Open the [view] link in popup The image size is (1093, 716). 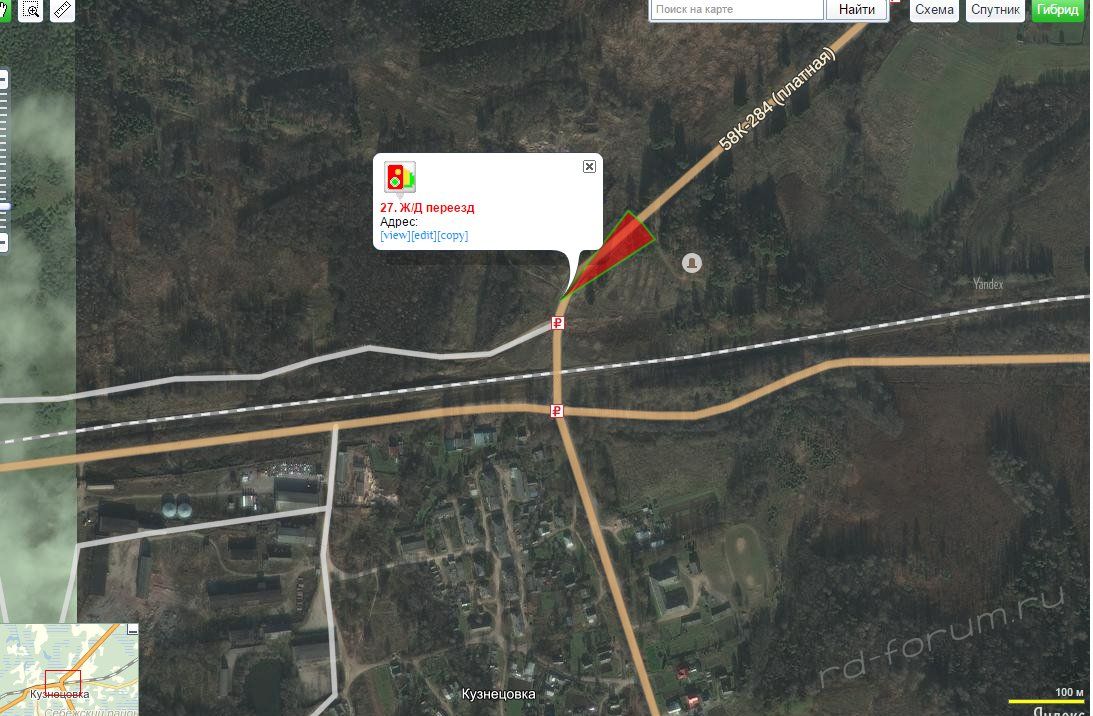[395, 236]
